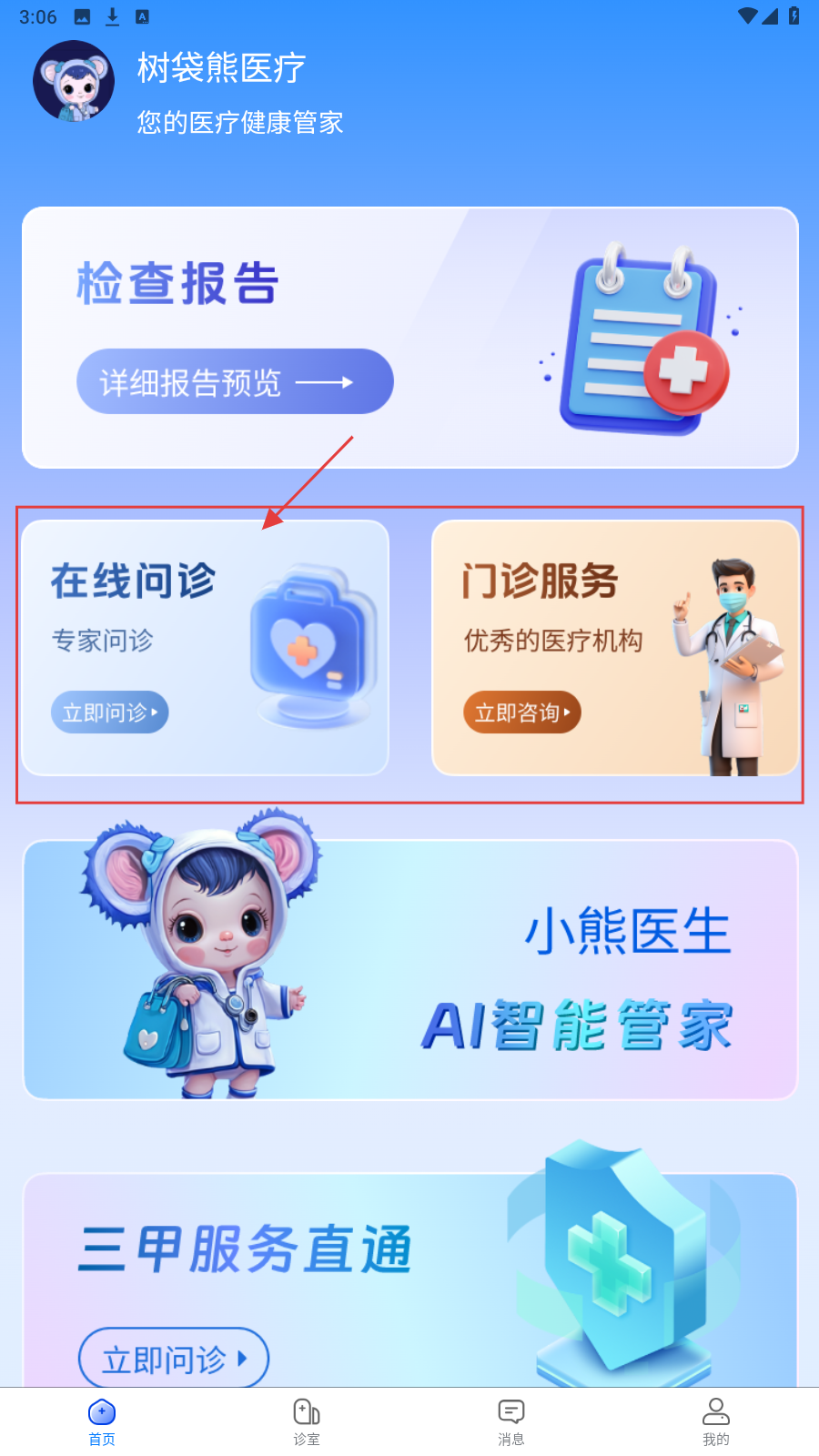Tap 立即咨询 in the 门诊服务 card
This screenshot has height=1456, width=819.
522,713
